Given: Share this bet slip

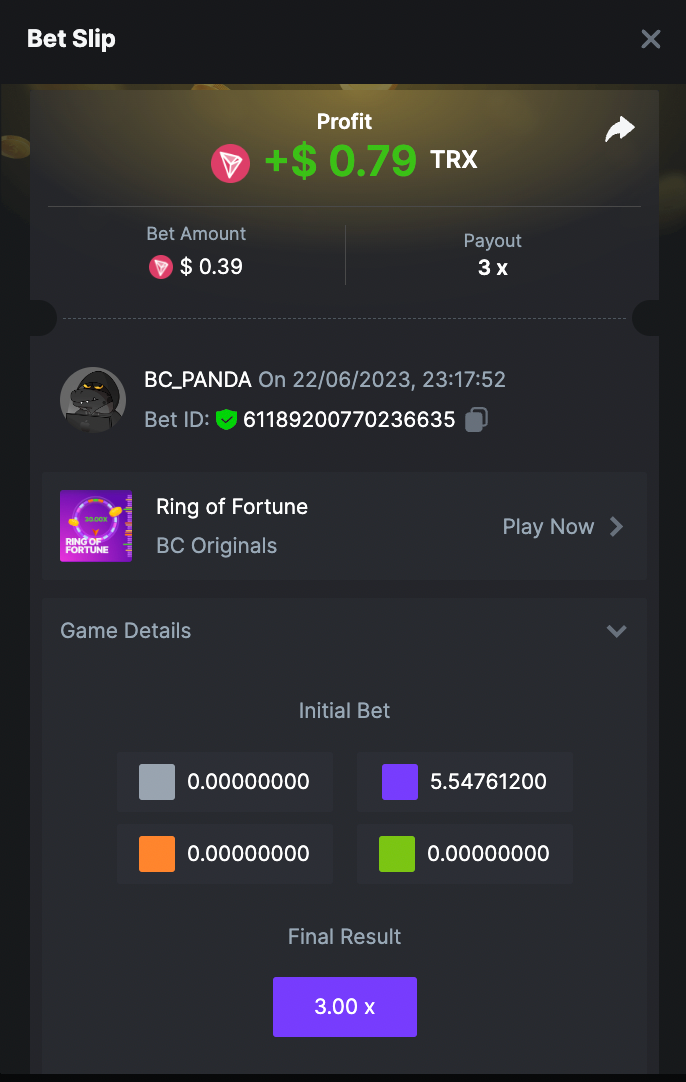Looking at the screenshot, I should coord(620,129).
